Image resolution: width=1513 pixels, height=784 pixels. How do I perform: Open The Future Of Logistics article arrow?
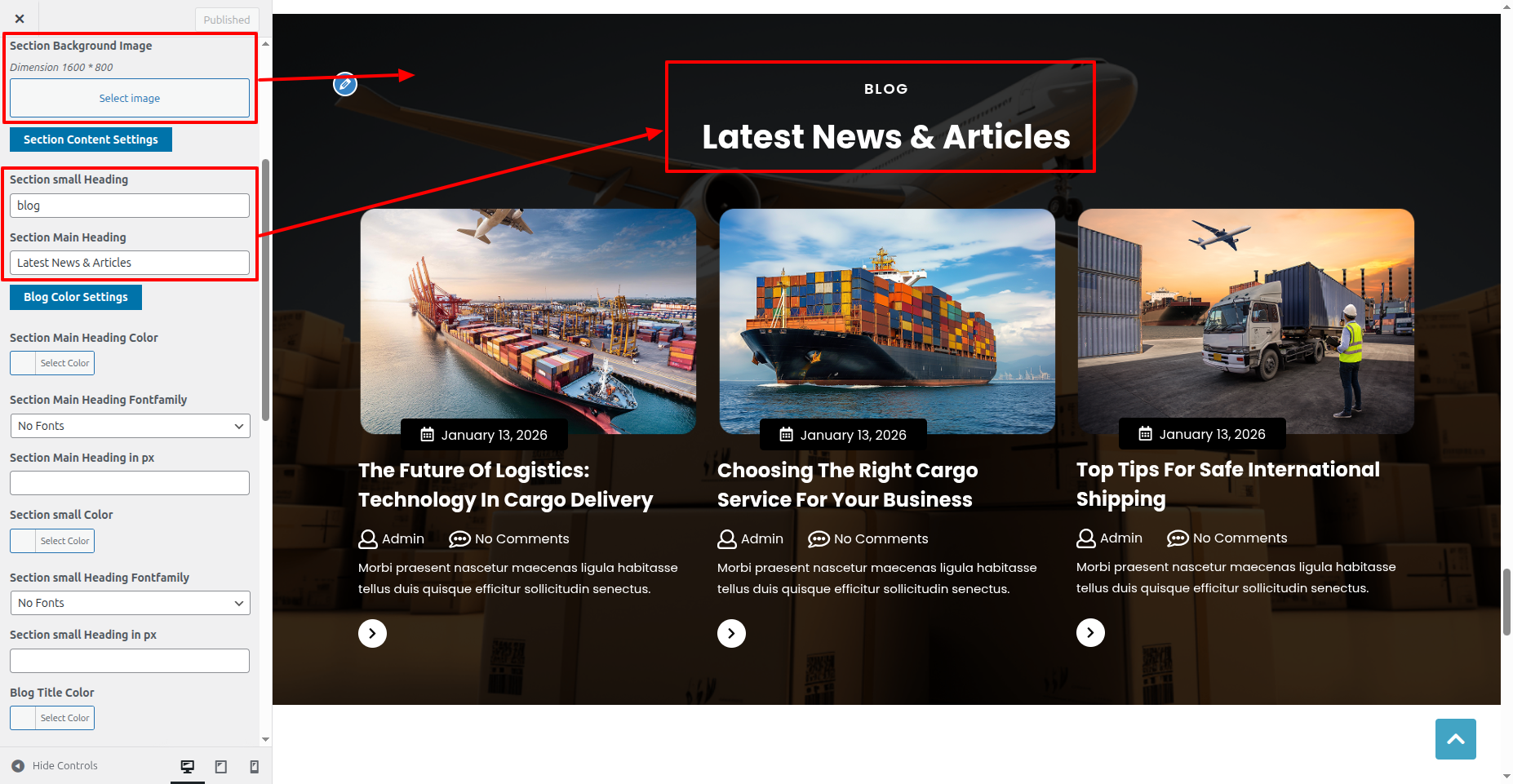click(372, 633)
